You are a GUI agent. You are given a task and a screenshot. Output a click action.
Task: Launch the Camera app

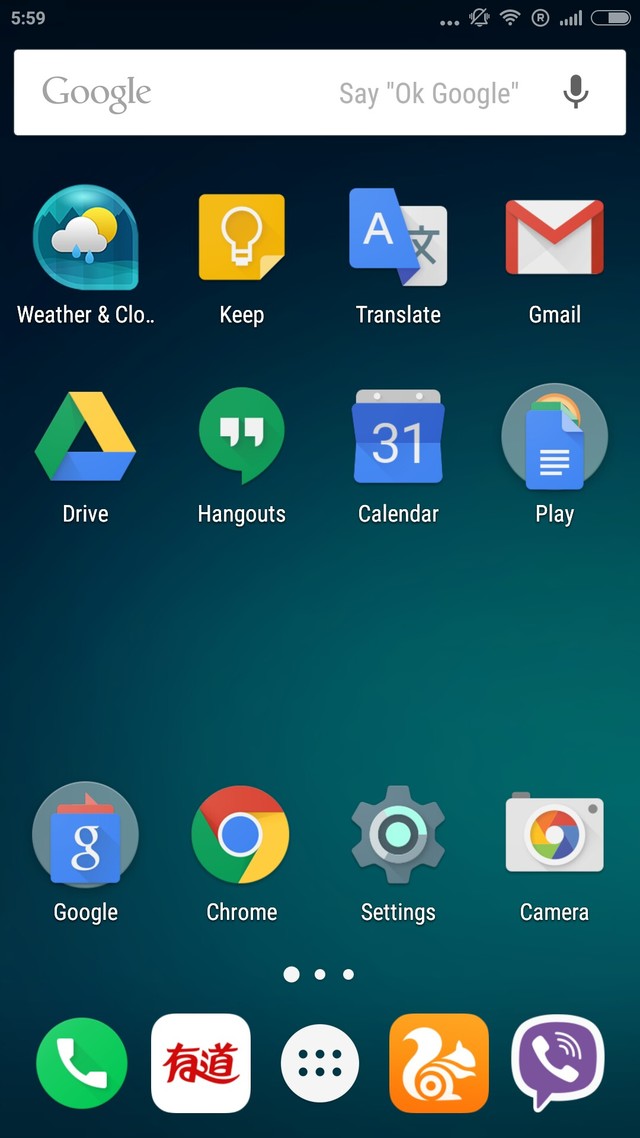554,835
